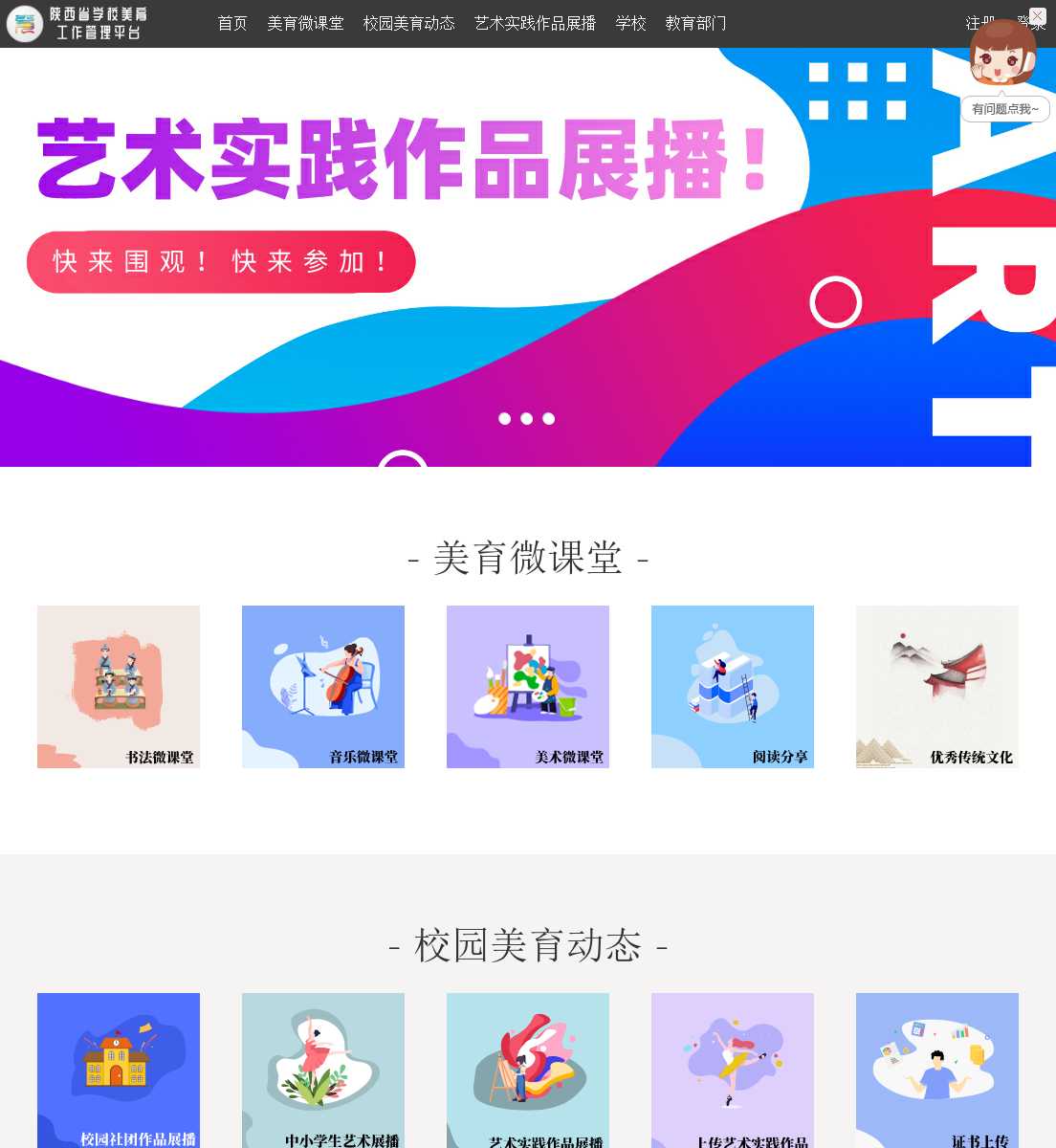Image resolution: width=1056 pixels, height=1148 pixels.
Task: Select 学校 in the top navigation
Action: click(x=630, y=23)
